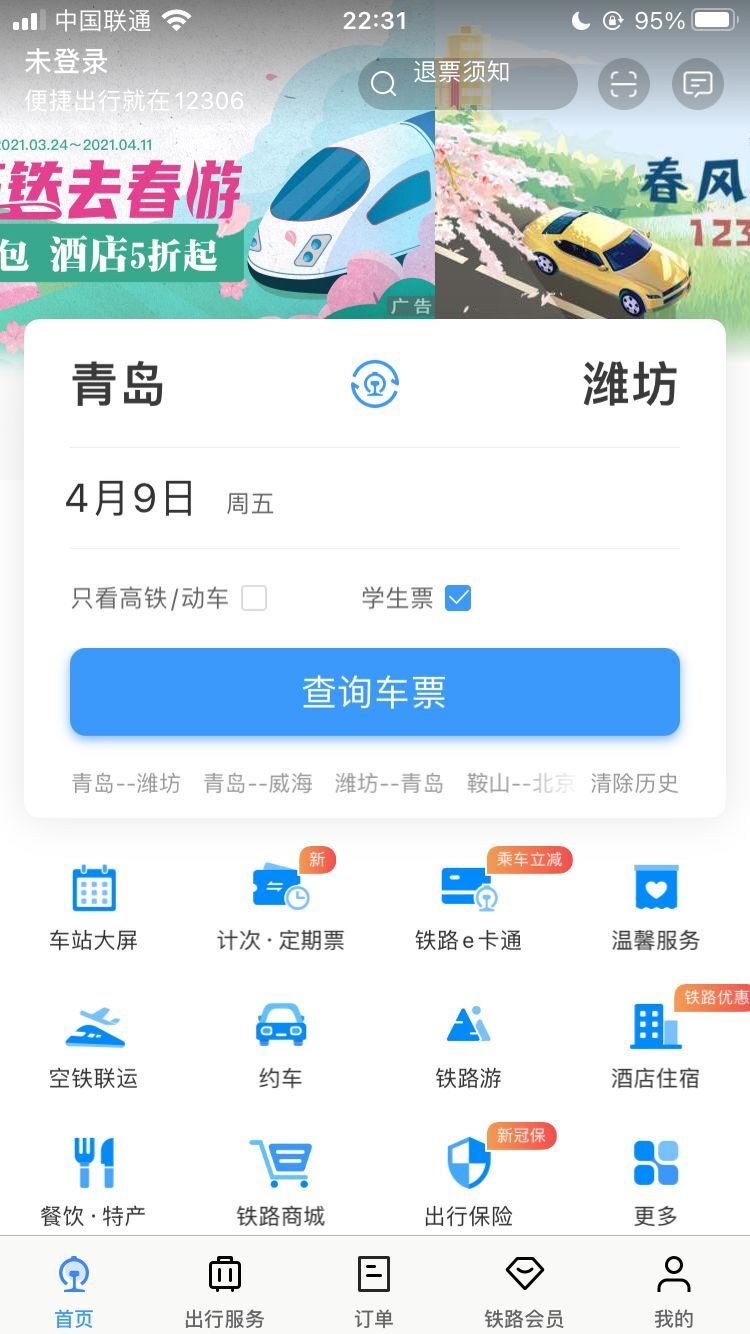The height and width of the screenshot is (1334, 750).
Task: Enable 只看高铁/动车 filter
Action: (x=256, y=597)
